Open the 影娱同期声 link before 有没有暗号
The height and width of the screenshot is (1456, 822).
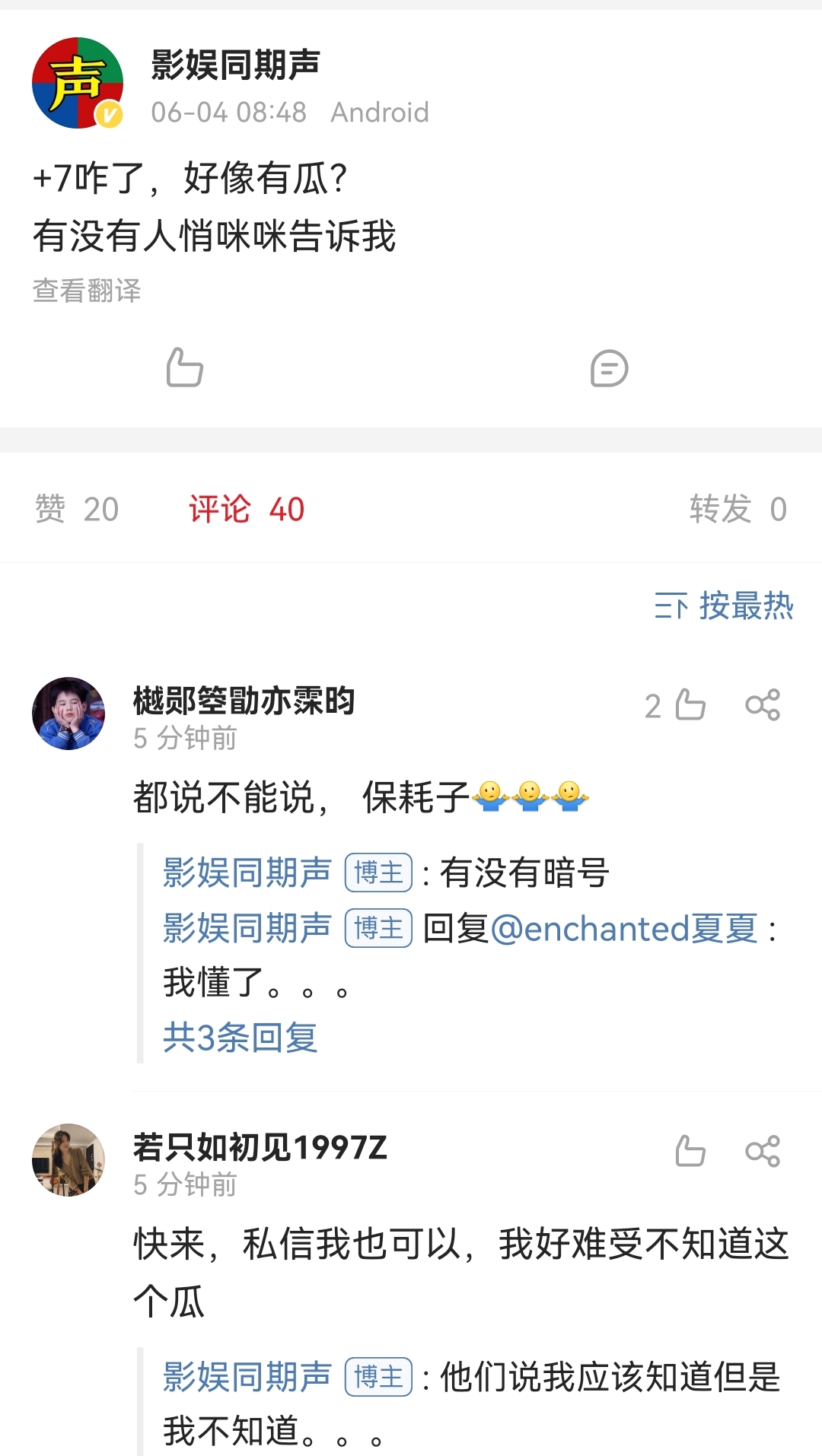point(247,873)
